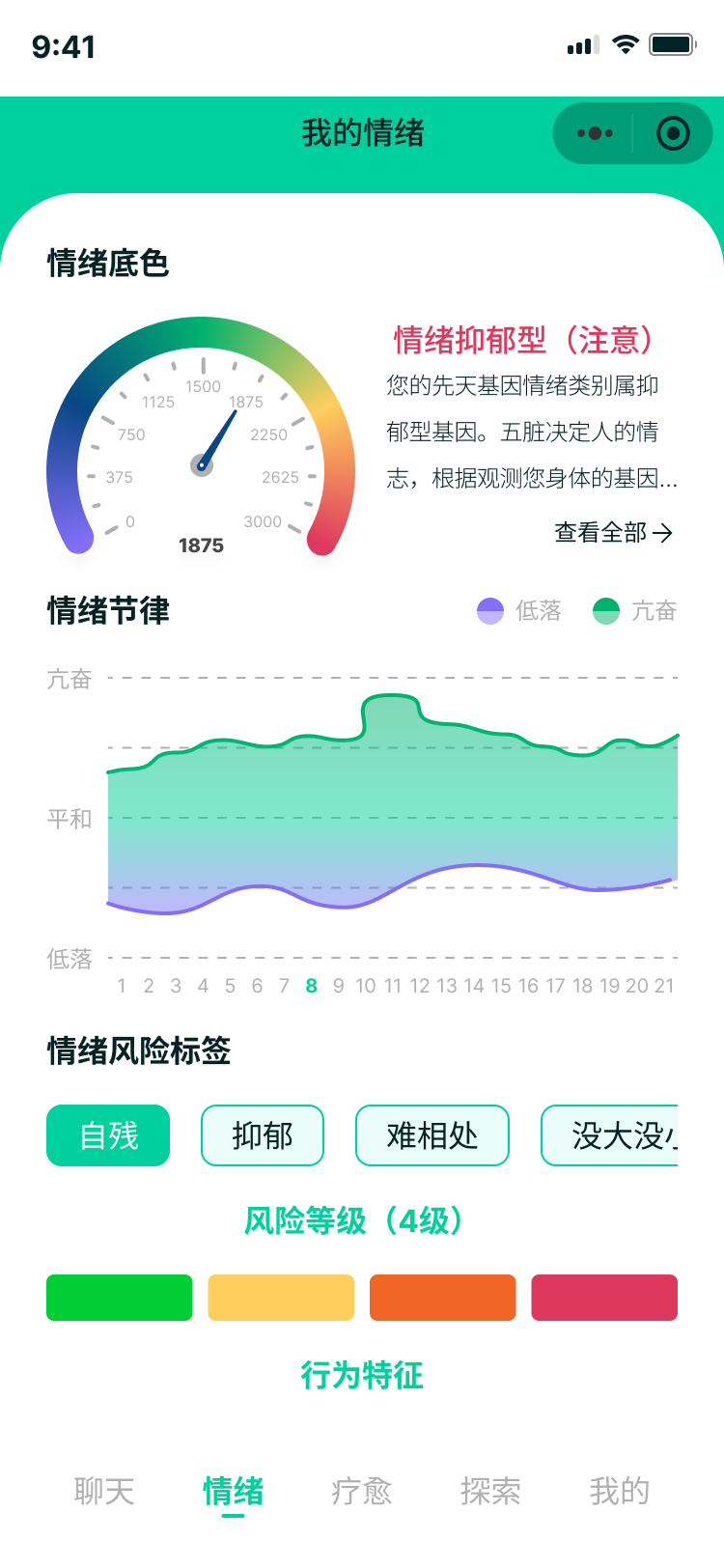
Task: Open the 探索 tab
Action: point(490,1491)
